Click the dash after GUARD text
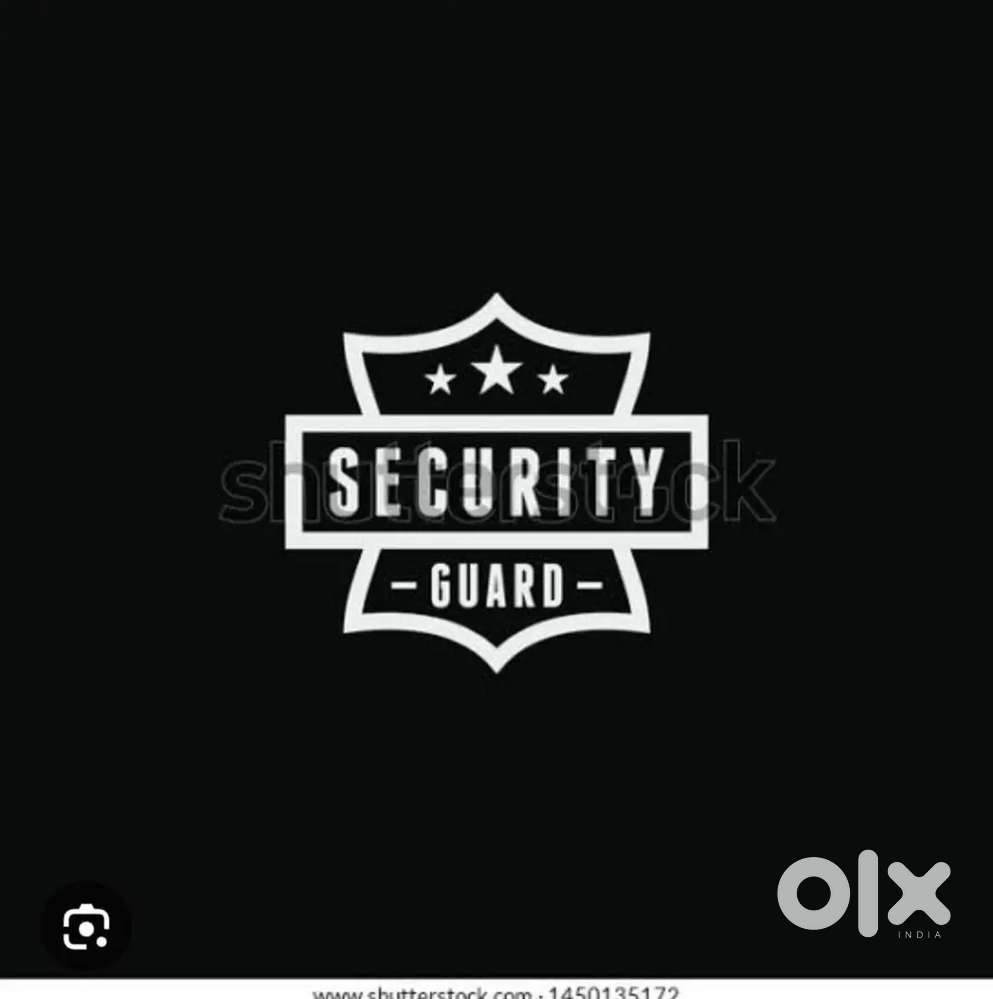 (x=592, y=585)
